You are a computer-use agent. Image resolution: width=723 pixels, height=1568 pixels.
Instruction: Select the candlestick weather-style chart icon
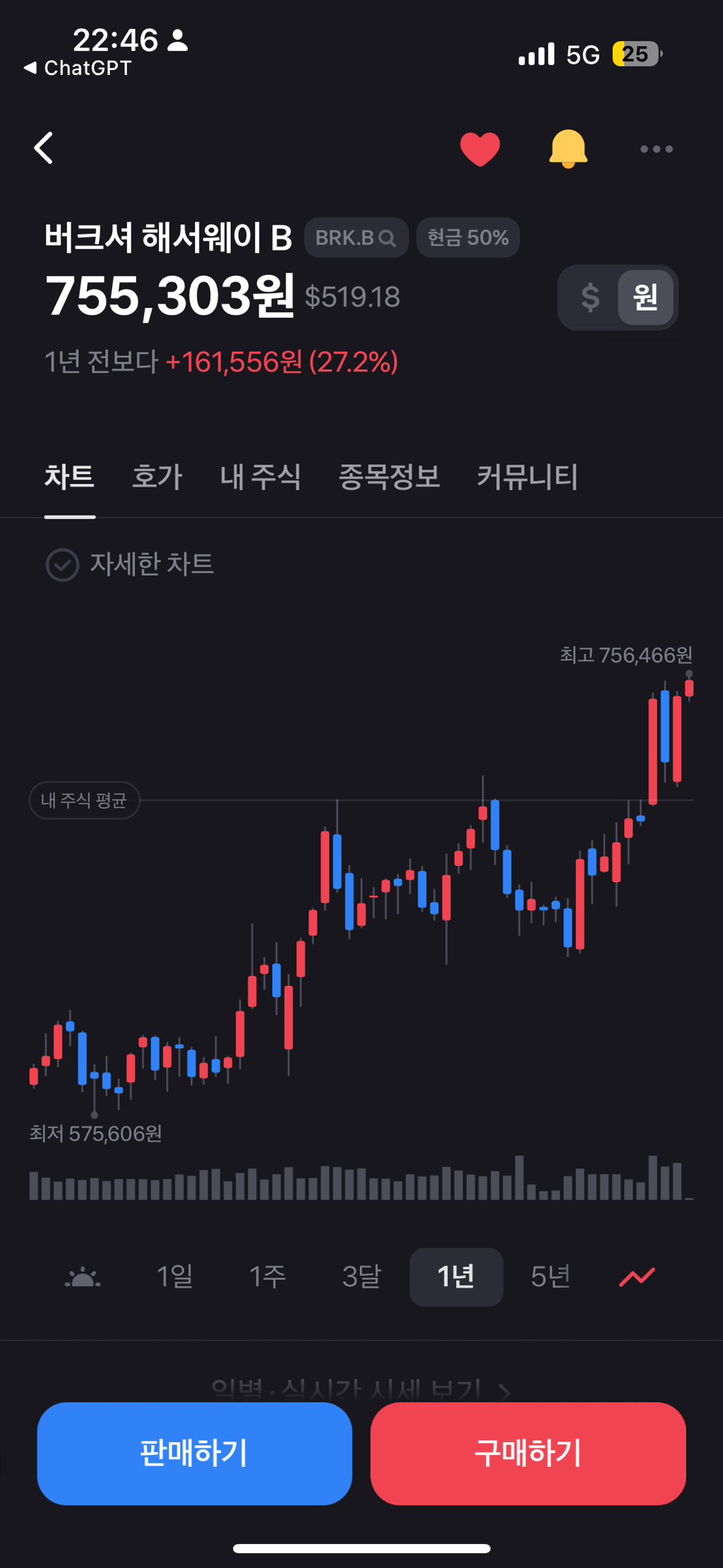click(82, 1277)
